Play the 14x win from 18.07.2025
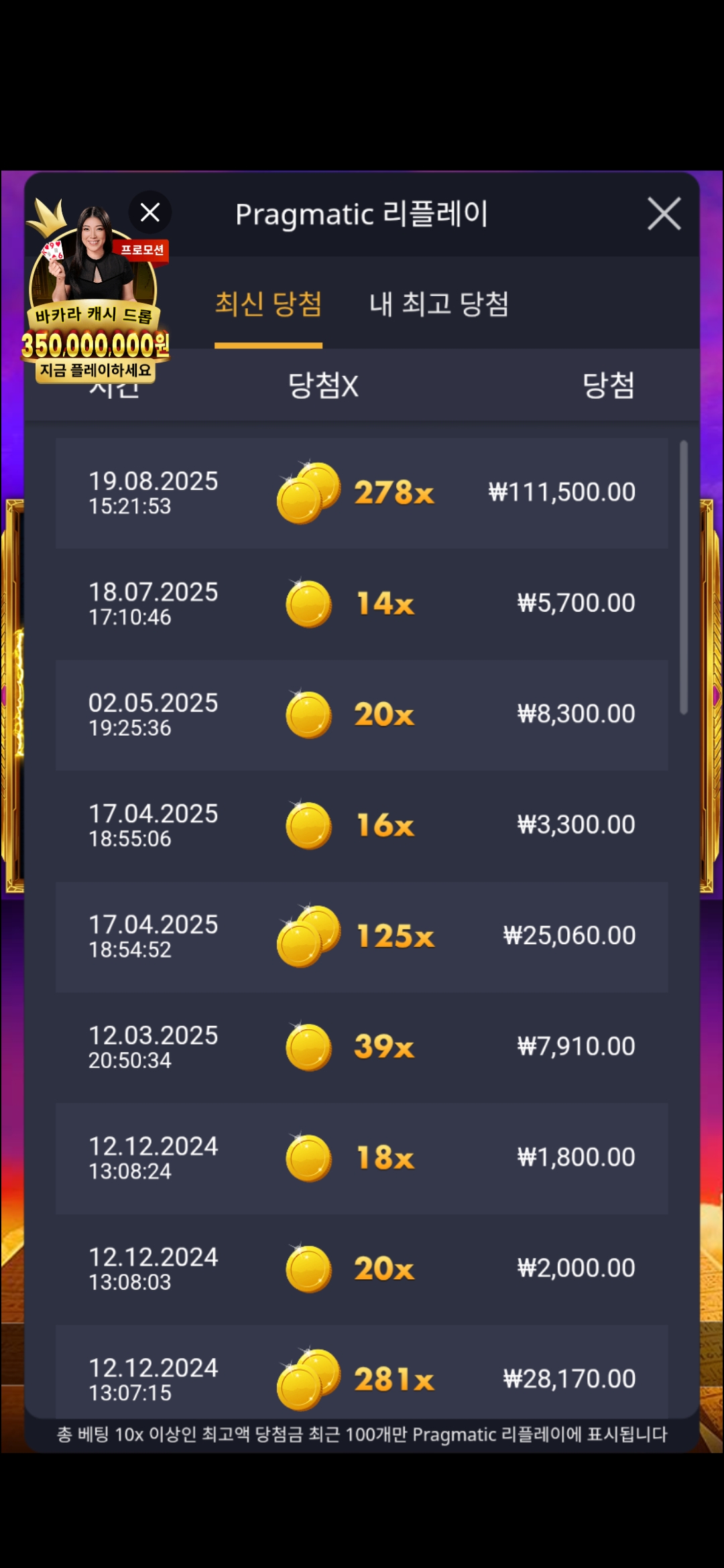Screen dimensions: 724x1568 point(361,604)
